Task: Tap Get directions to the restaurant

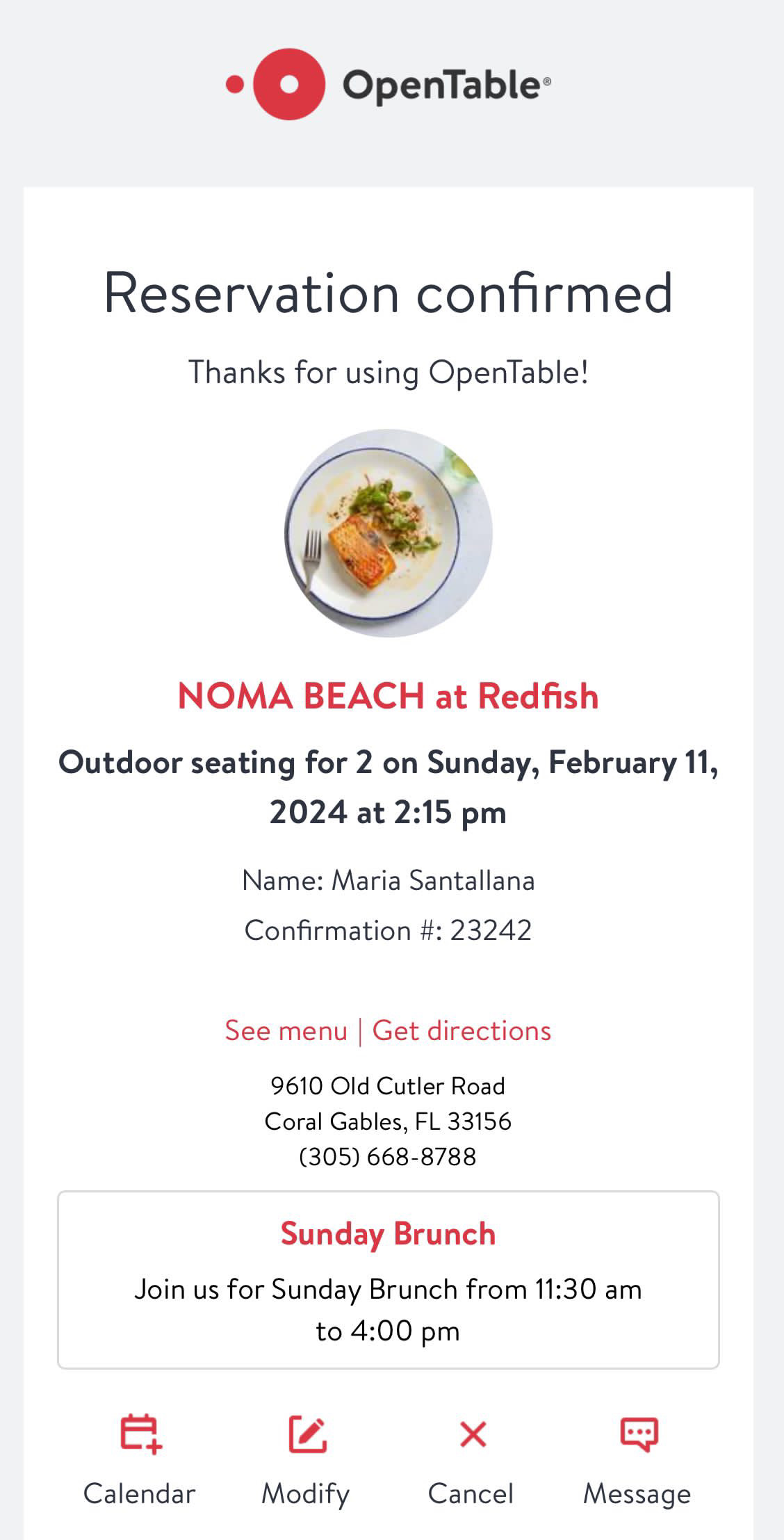Action: coord(462,1030)
